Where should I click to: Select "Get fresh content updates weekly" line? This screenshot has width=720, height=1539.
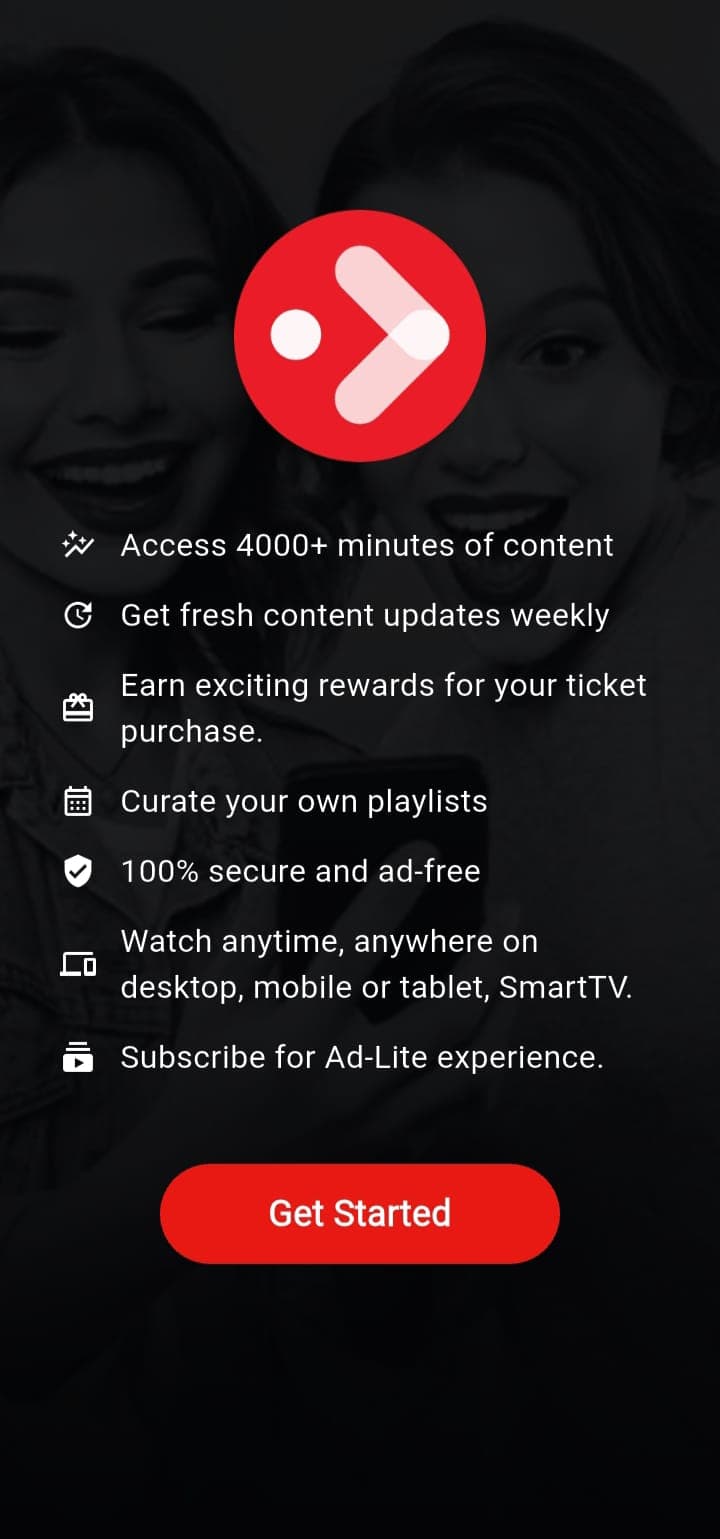point(365,615)
